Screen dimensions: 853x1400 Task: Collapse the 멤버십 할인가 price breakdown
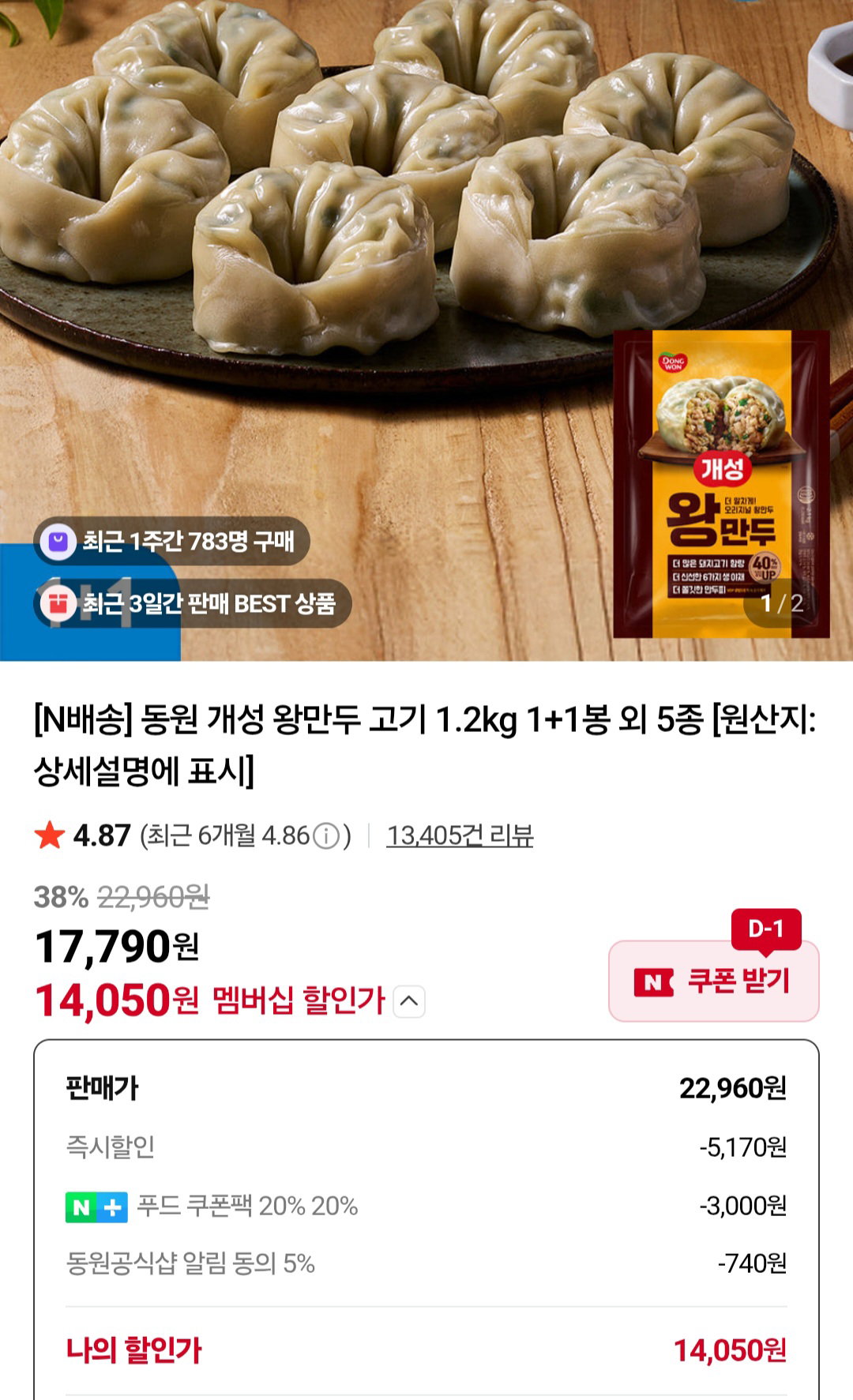409,1001
